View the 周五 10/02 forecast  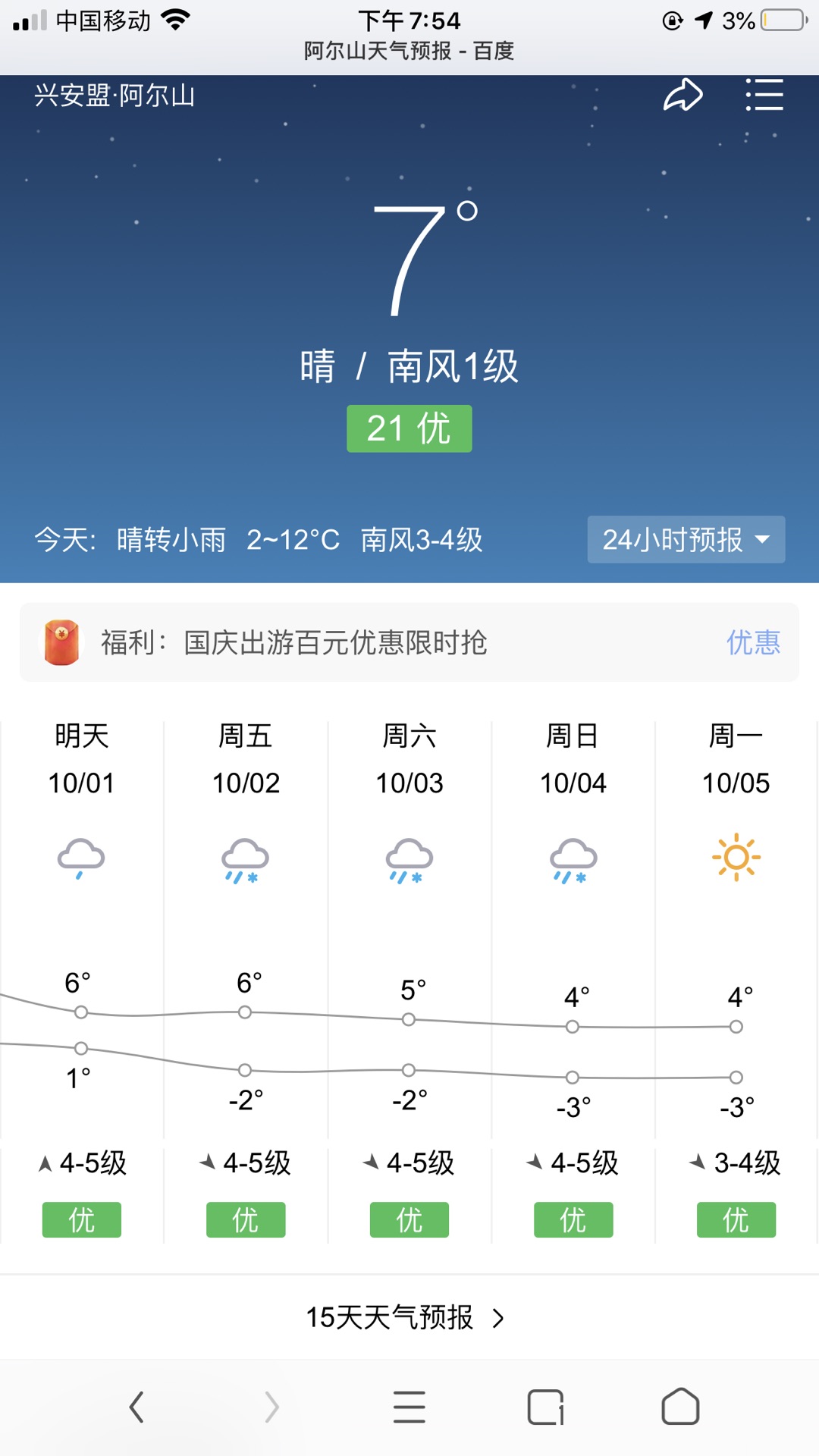[x=246, y=760]
